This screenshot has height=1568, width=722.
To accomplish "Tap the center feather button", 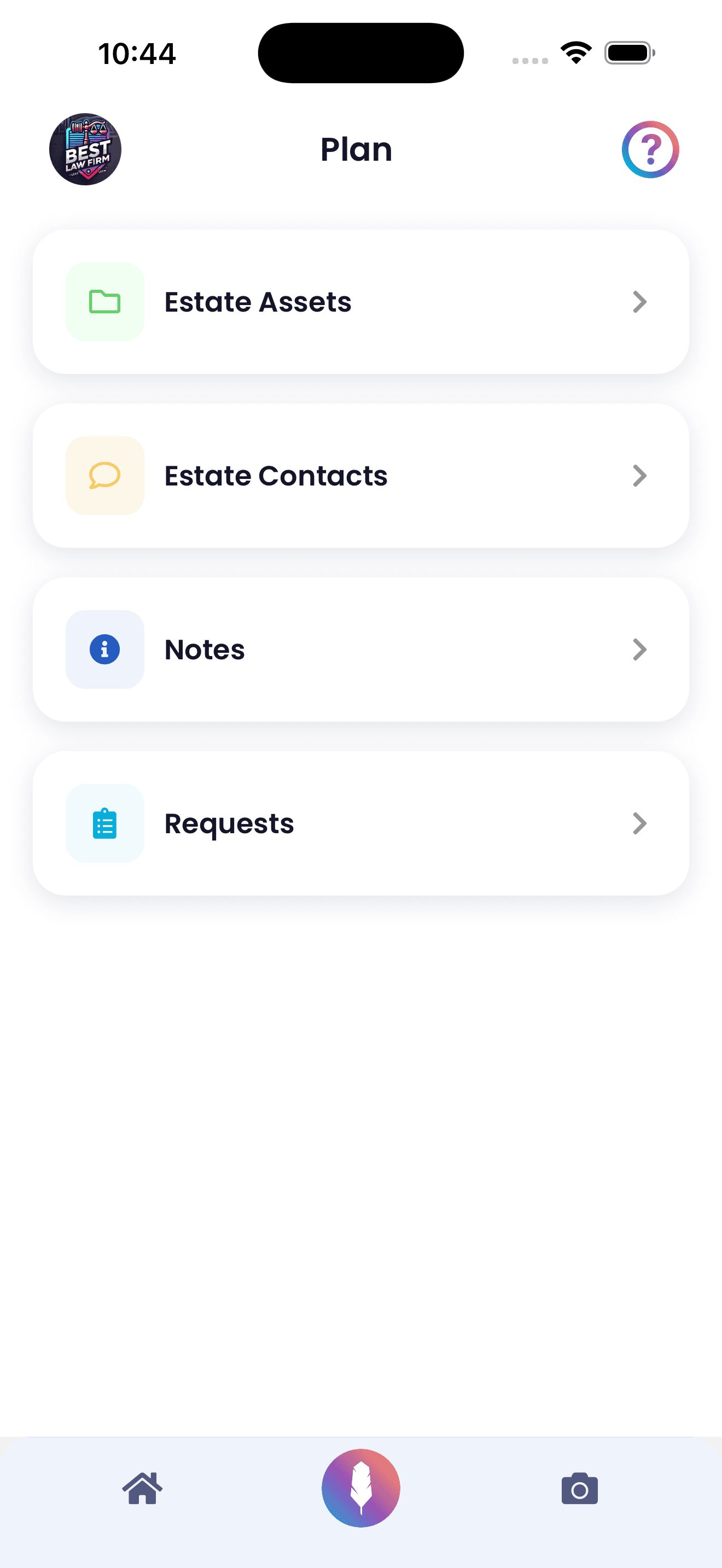I will (360, 1488).
